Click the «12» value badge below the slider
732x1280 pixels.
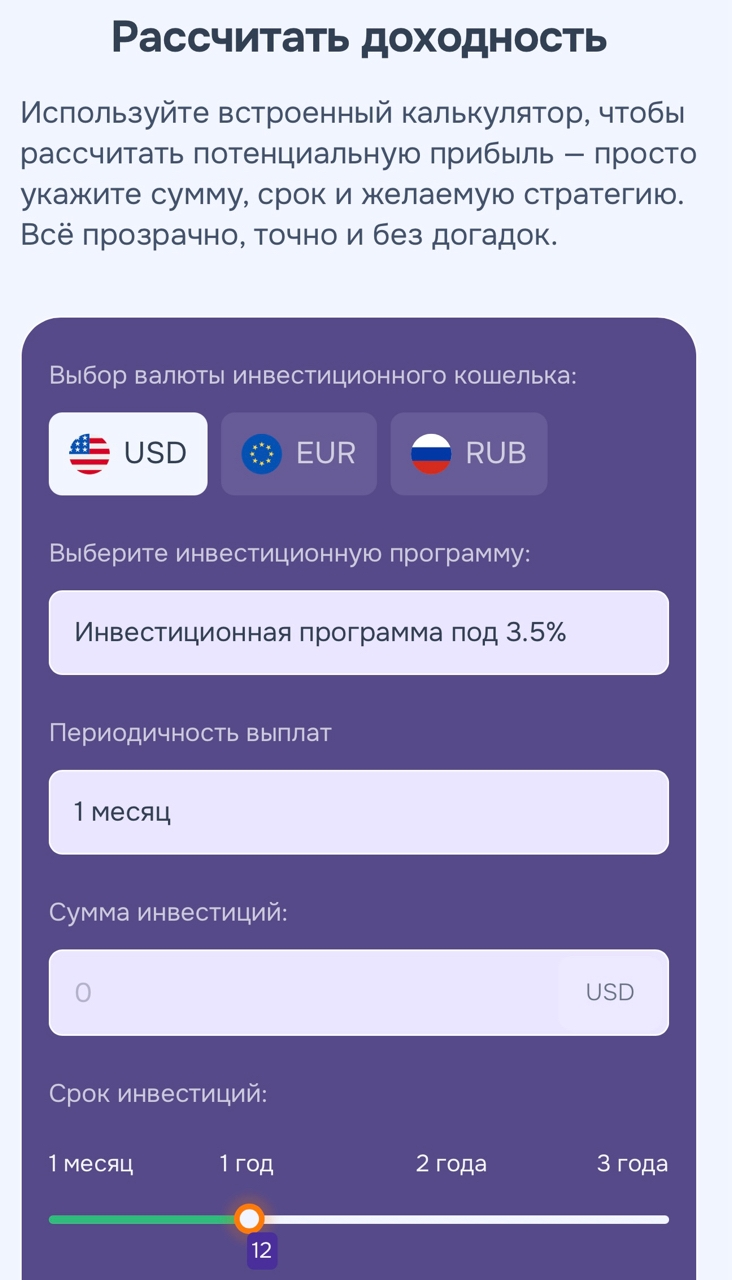263,1248
